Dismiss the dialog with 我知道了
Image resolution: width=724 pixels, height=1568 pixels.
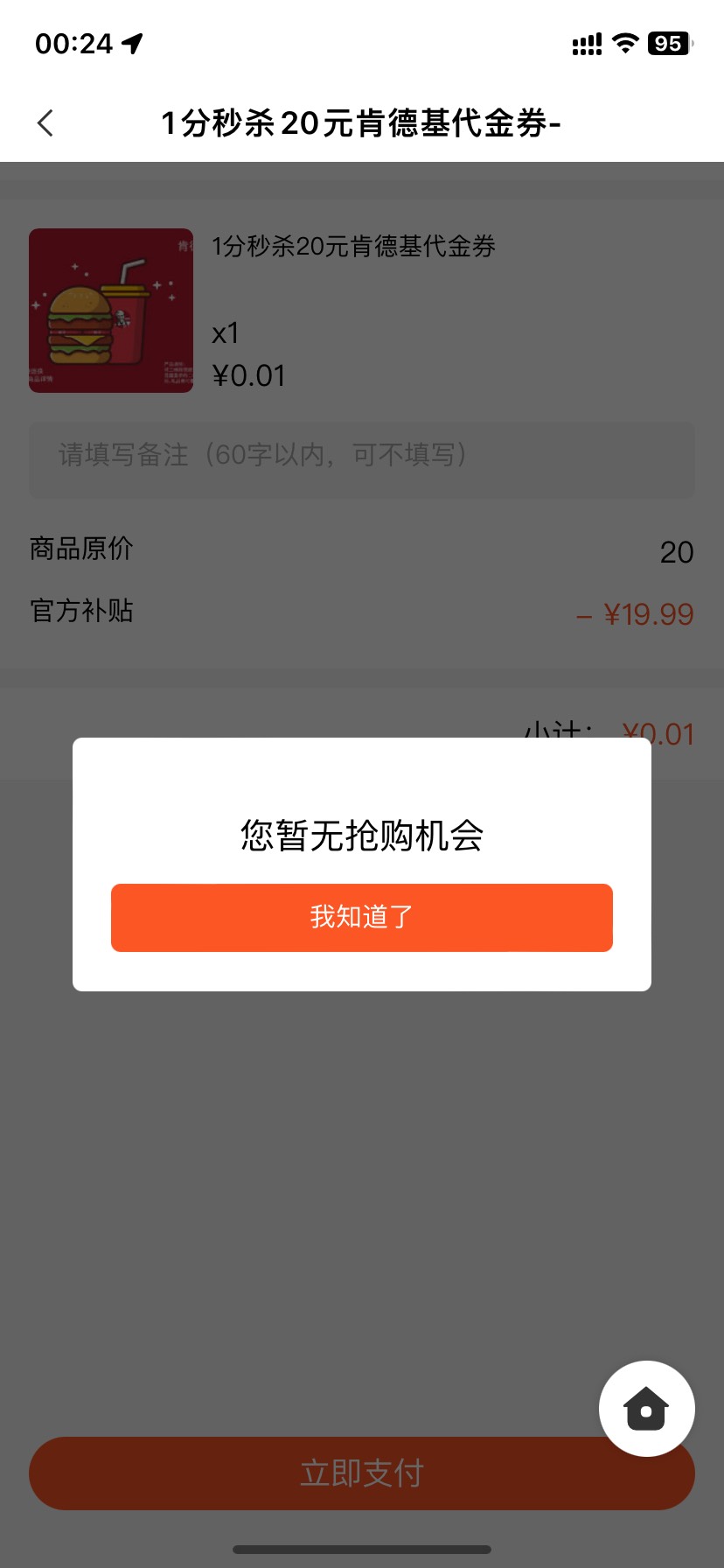361,917
